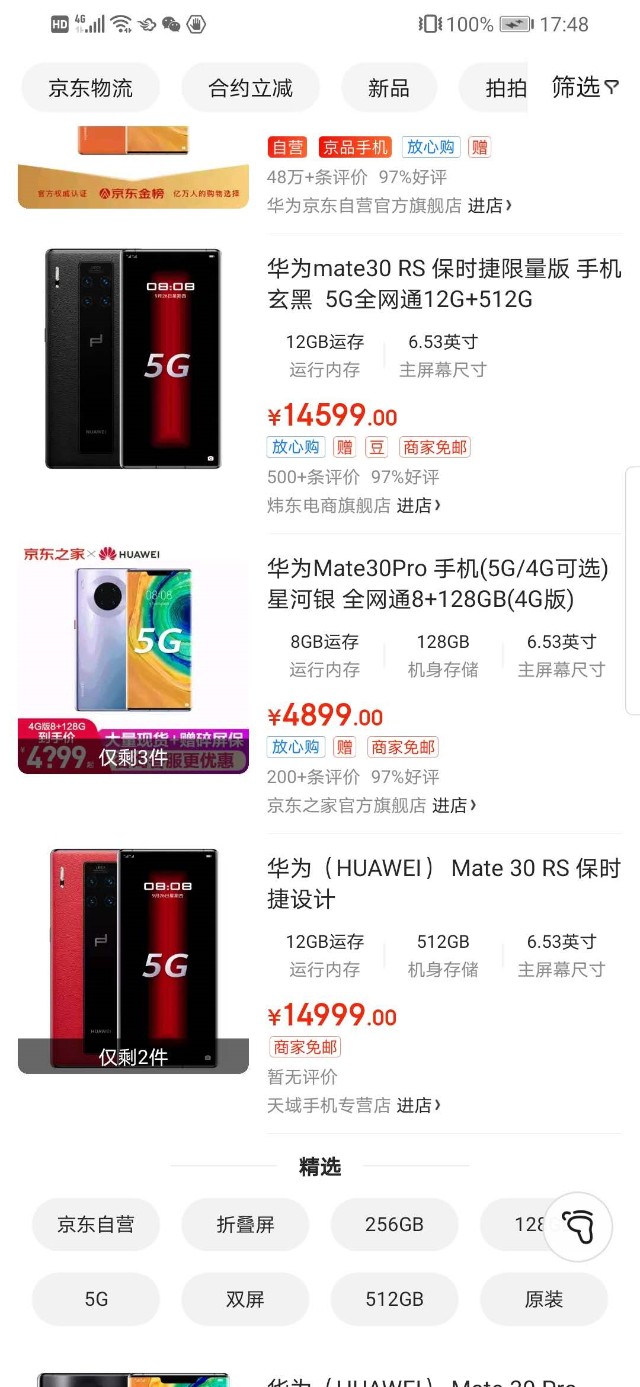Image resolution: width=640 pixels, height=1387 pixels.
Task: Enter 天域手机专营店 via 进店
Action: [419, 1105]
